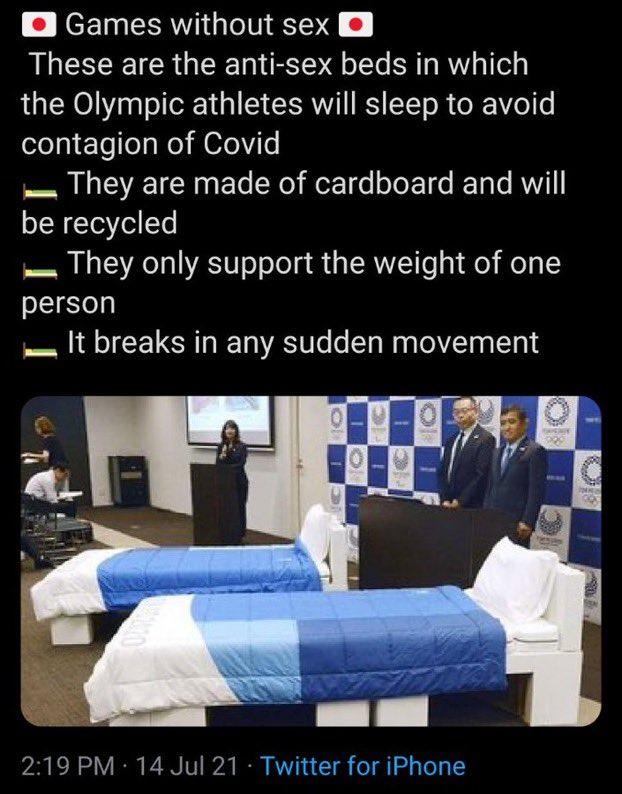The width and height of the screenshot is (622, 794).
Task: Tap the Twitter for iPhone source link
Action: click(363, 767)
